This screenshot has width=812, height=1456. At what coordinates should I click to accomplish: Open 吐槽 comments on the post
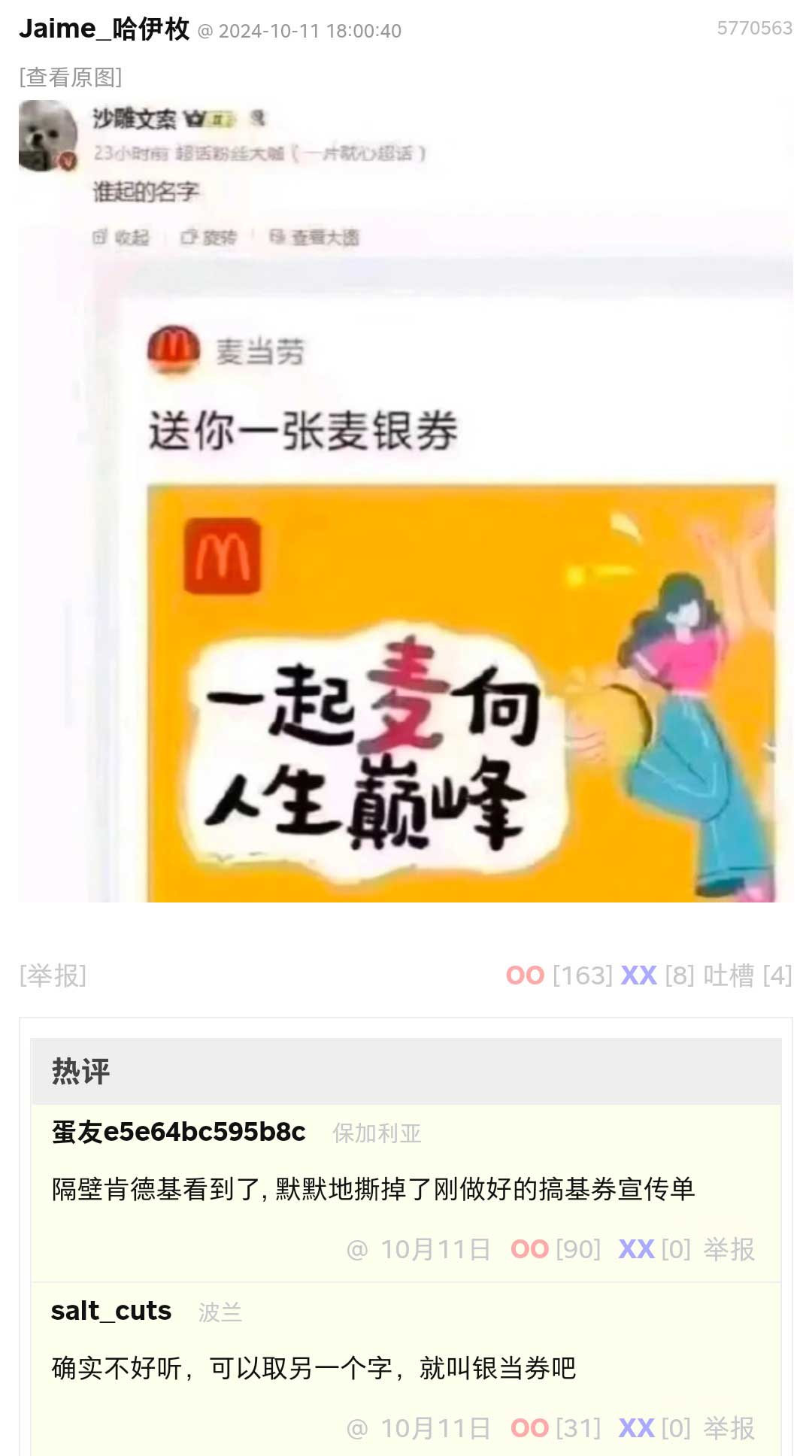tap(729, 975)
